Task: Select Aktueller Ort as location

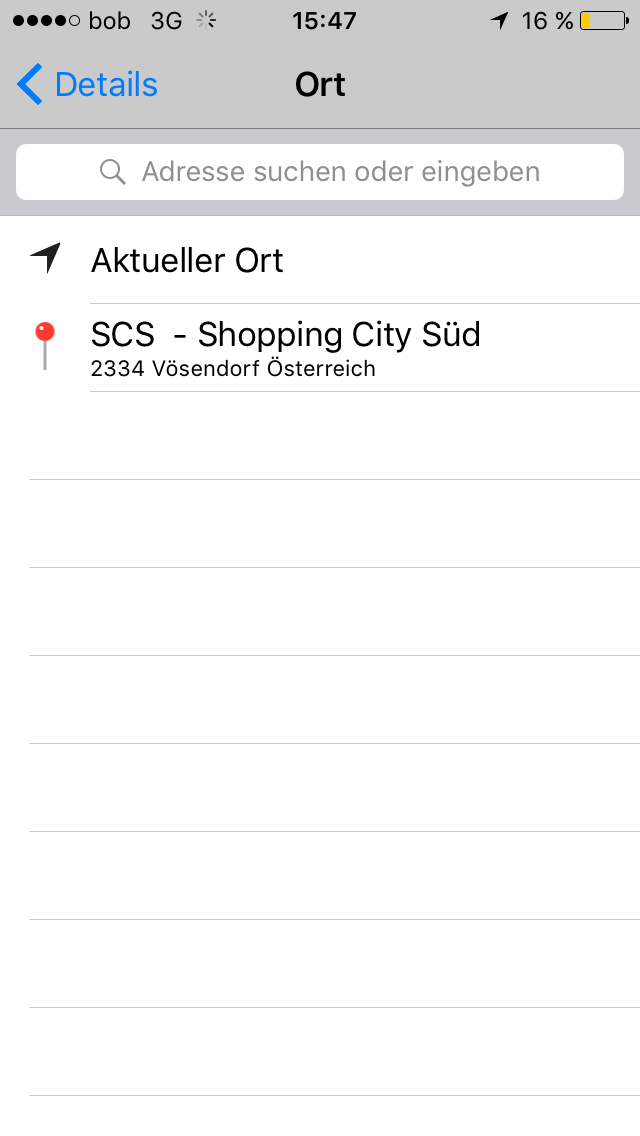Action: click(320, 260)
